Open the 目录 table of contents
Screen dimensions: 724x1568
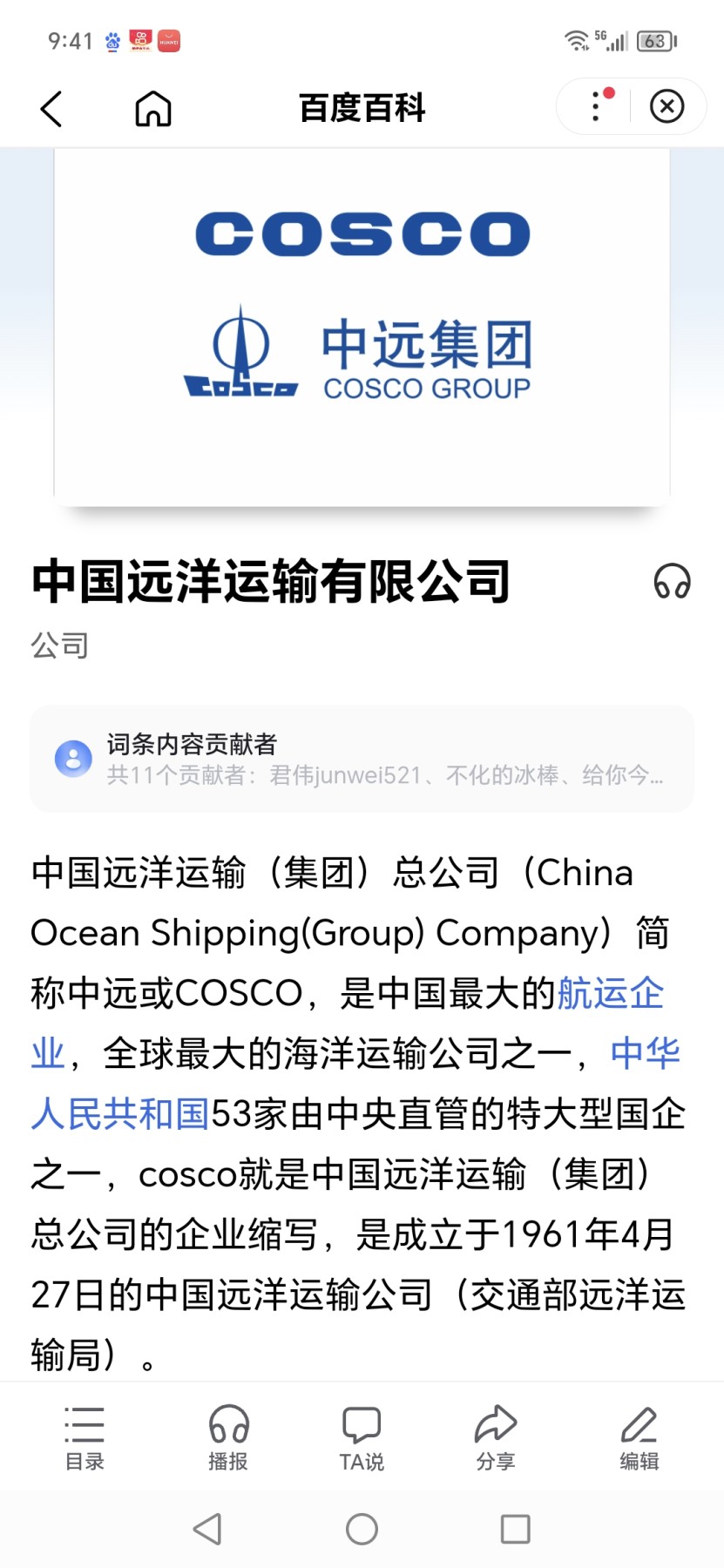(85, 1437)
